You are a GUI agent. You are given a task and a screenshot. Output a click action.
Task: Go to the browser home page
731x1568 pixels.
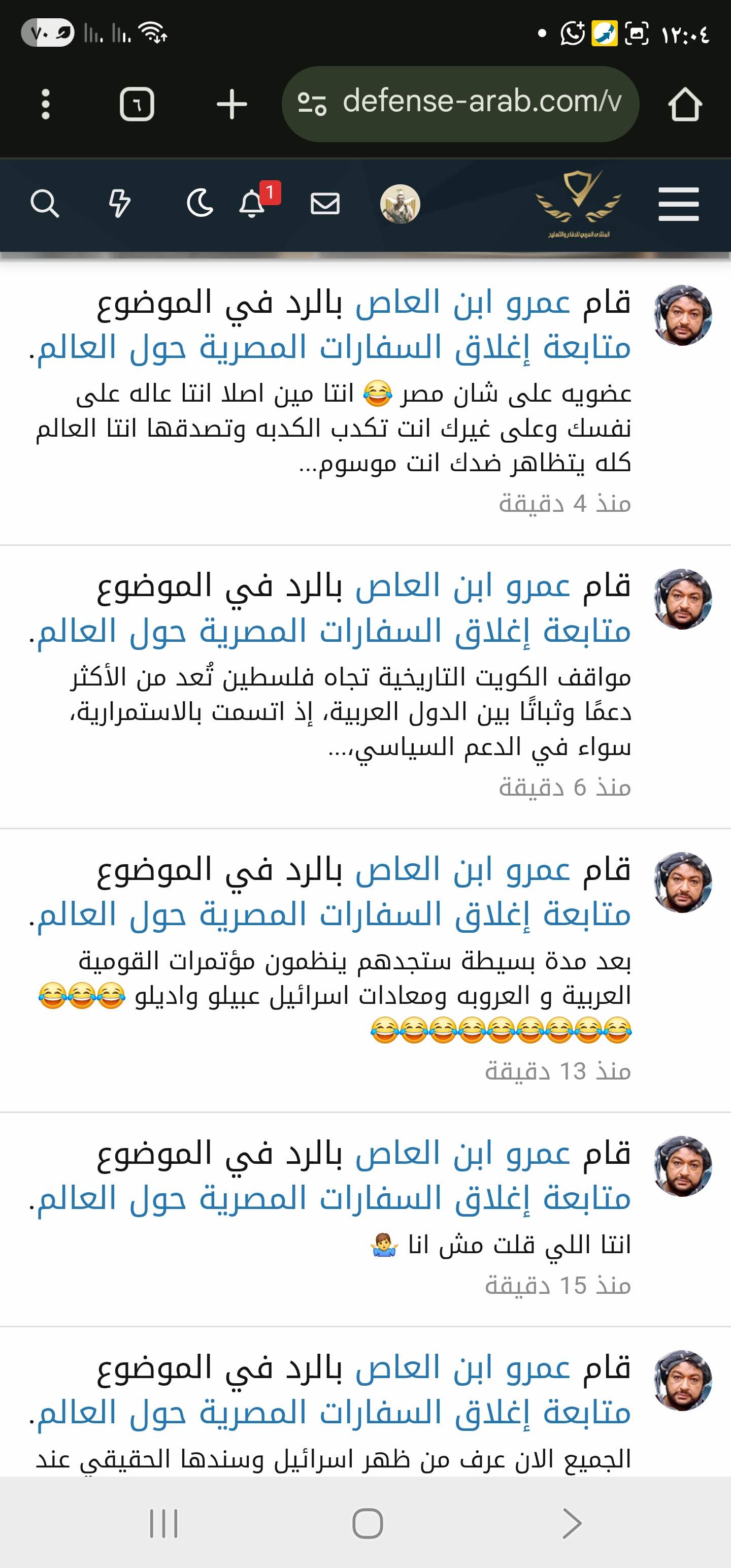(685, 104)
